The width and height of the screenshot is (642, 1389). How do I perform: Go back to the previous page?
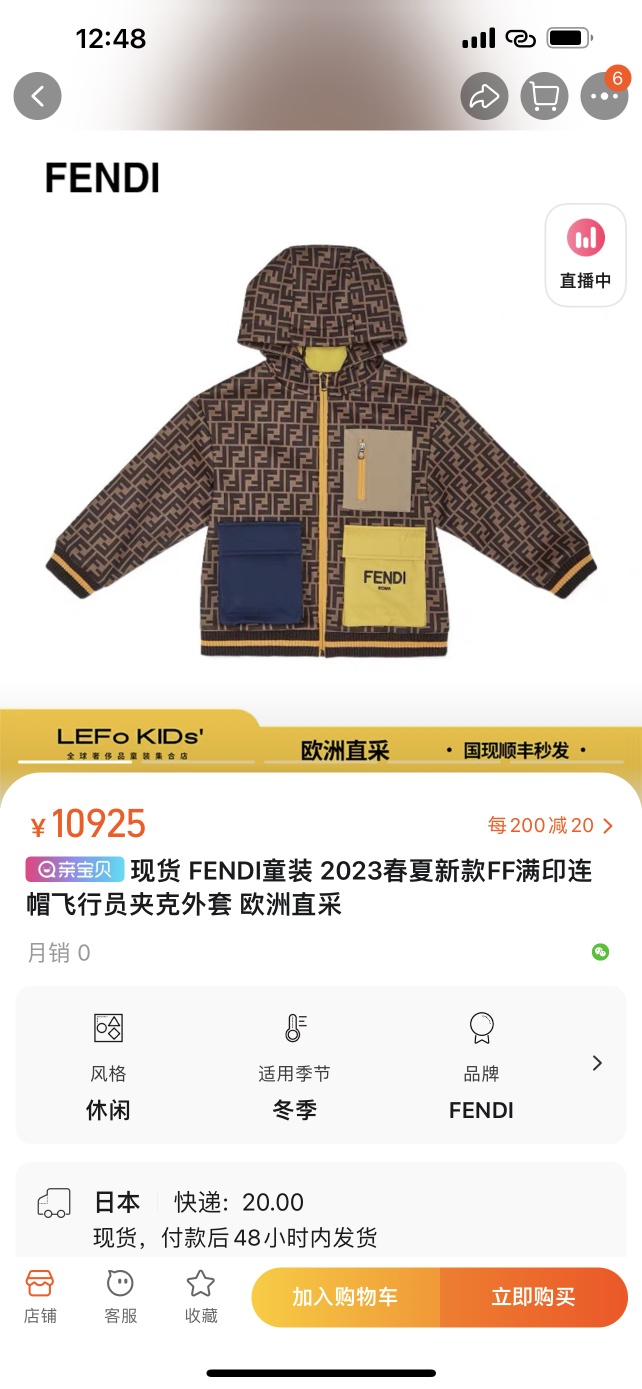pyautogui.click(x=38, y=96)
